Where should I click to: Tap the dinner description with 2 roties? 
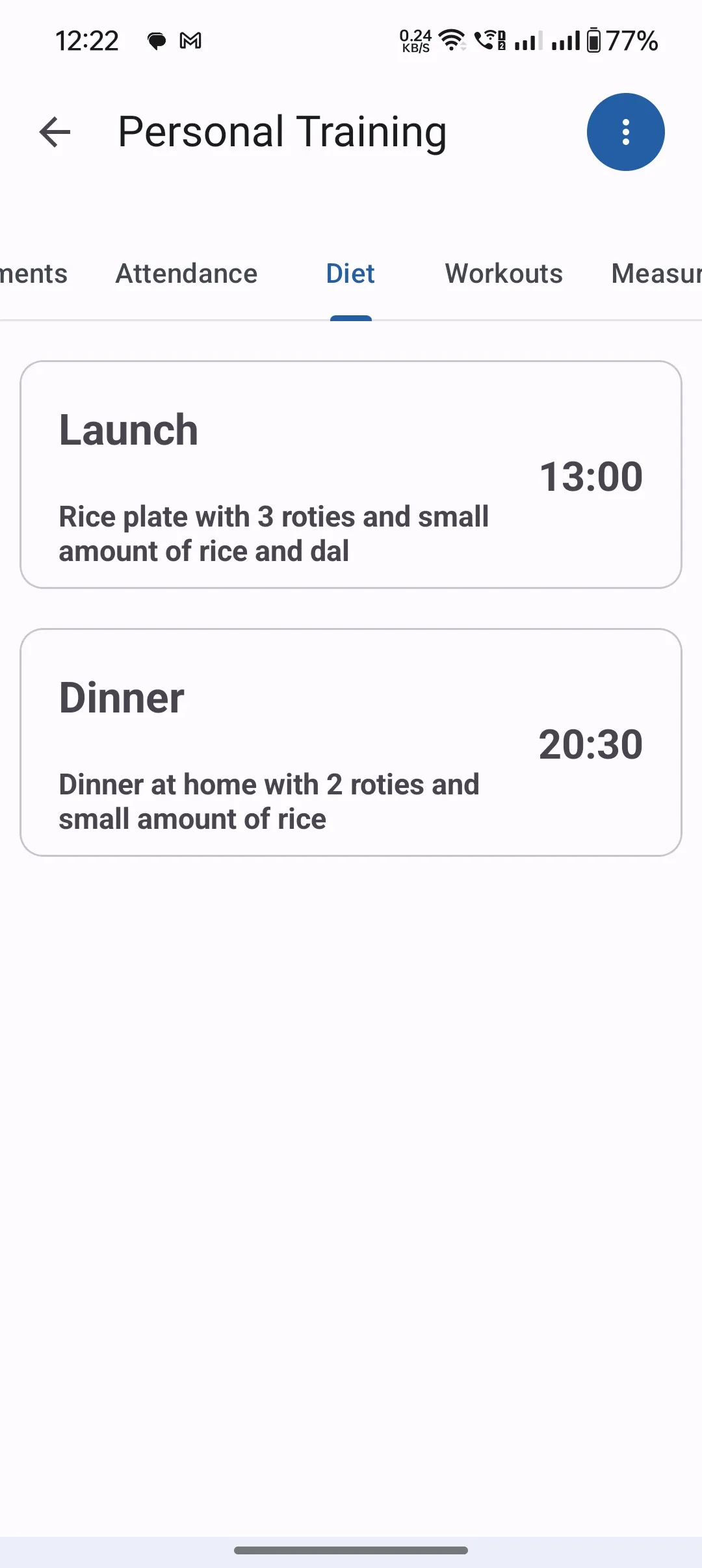click(x=268, y=801)
